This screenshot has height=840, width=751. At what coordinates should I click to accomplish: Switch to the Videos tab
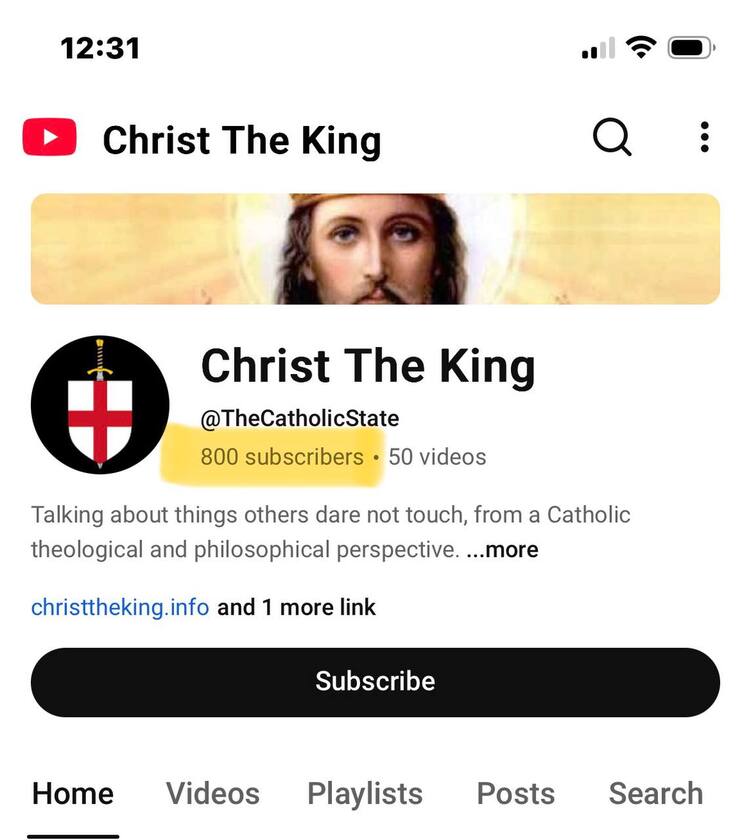coord(212,794)
